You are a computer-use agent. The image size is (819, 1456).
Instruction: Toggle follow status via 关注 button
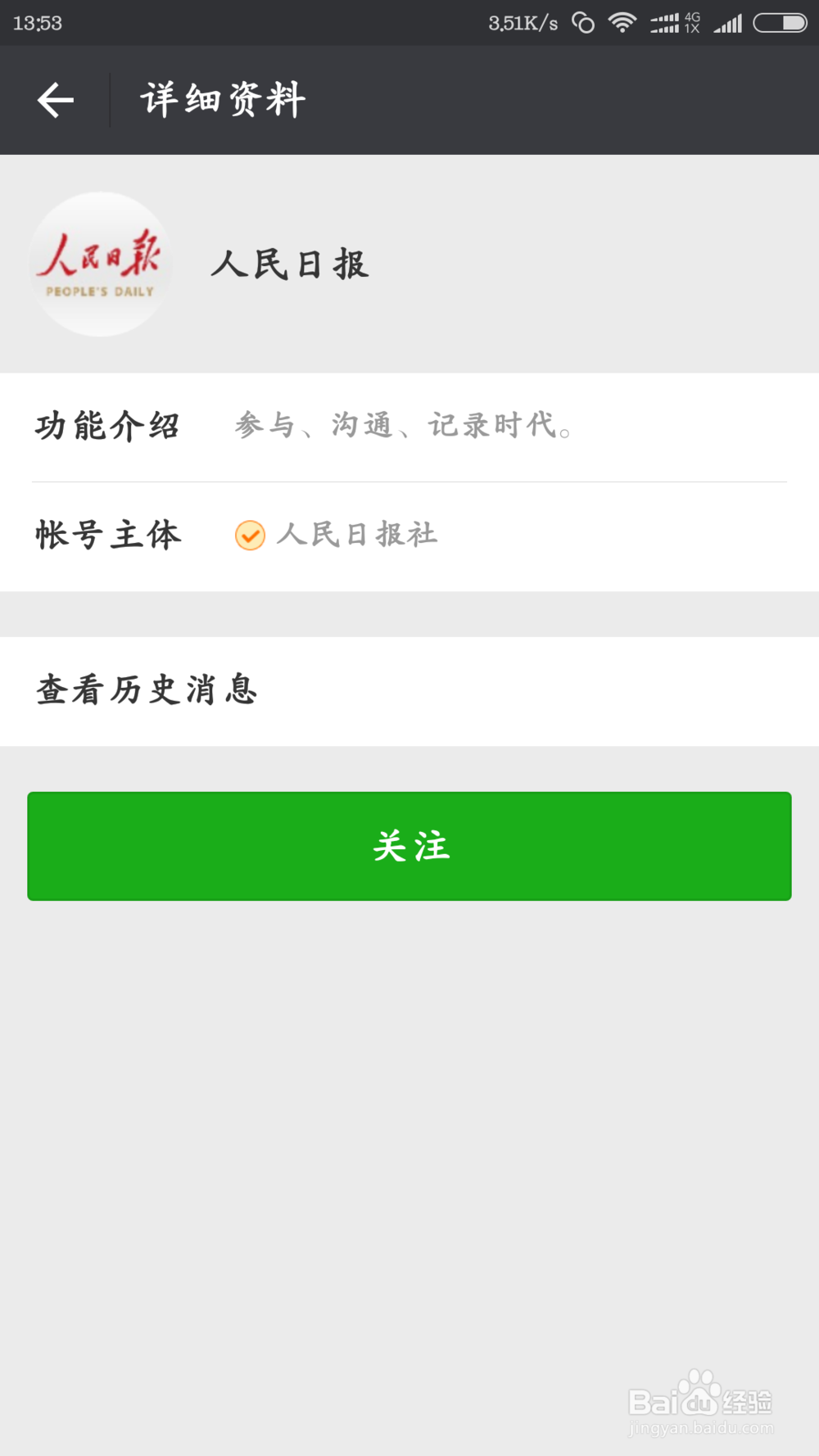point(409,846)
